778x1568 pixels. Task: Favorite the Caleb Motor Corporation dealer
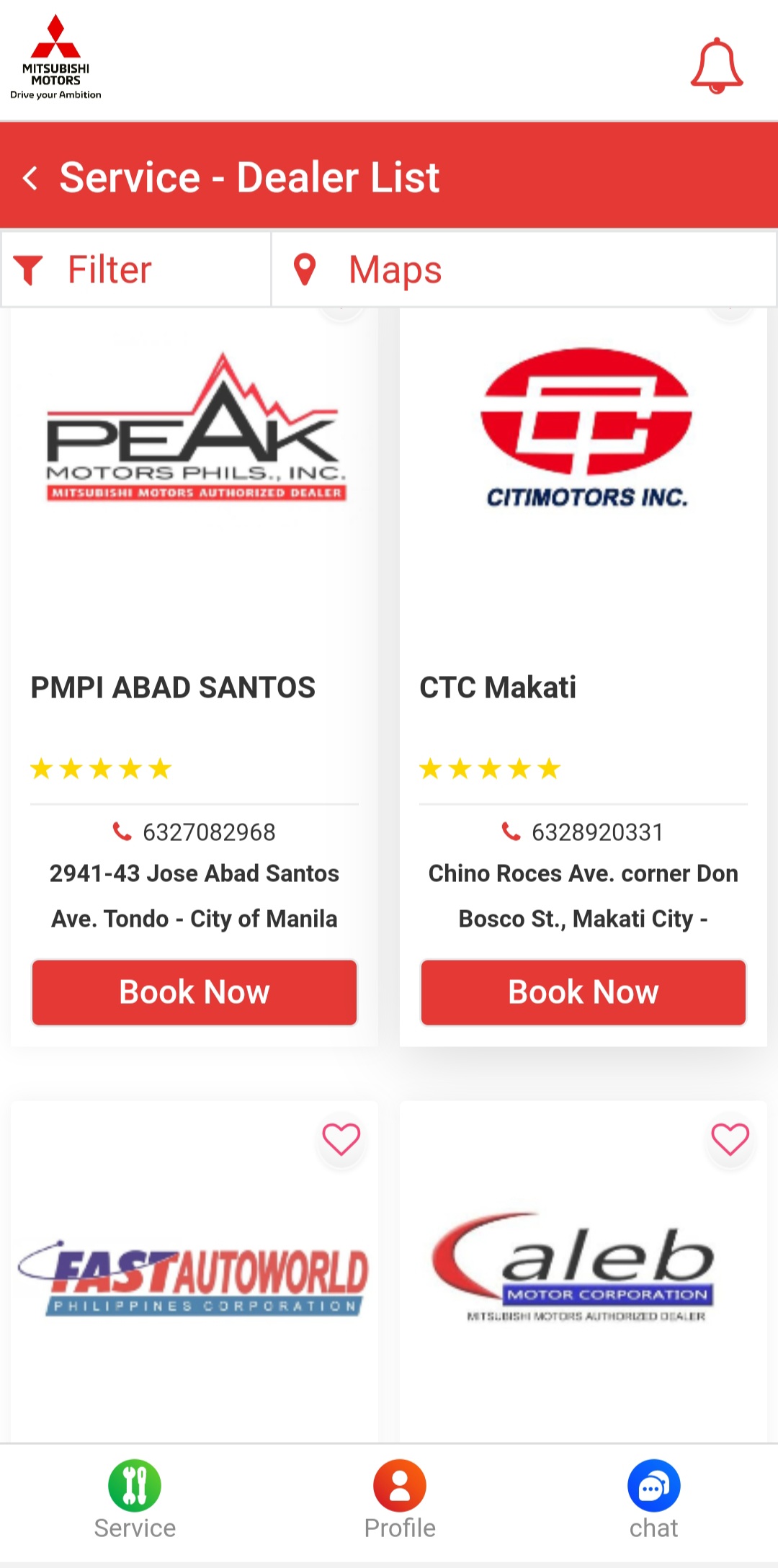[730, 1140]
